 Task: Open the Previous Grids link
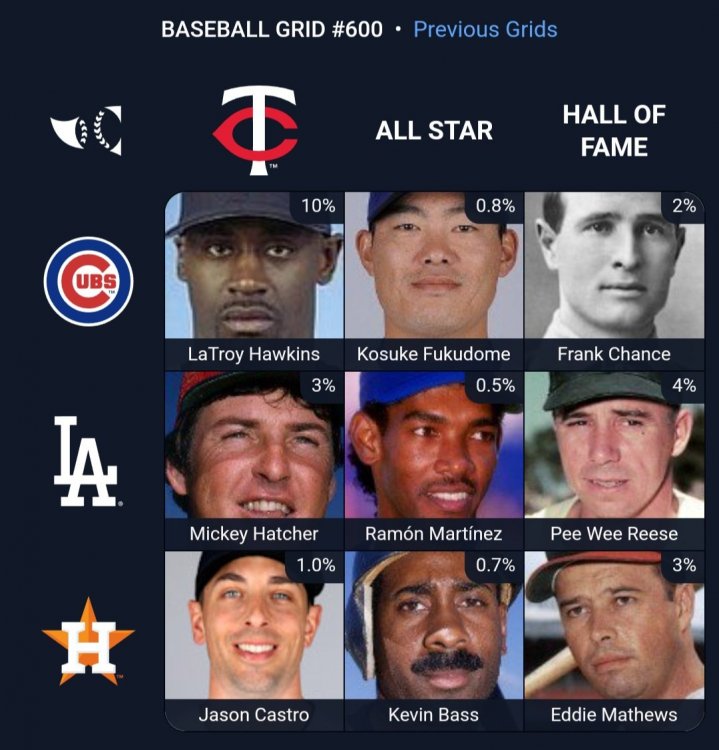(485, 29)
